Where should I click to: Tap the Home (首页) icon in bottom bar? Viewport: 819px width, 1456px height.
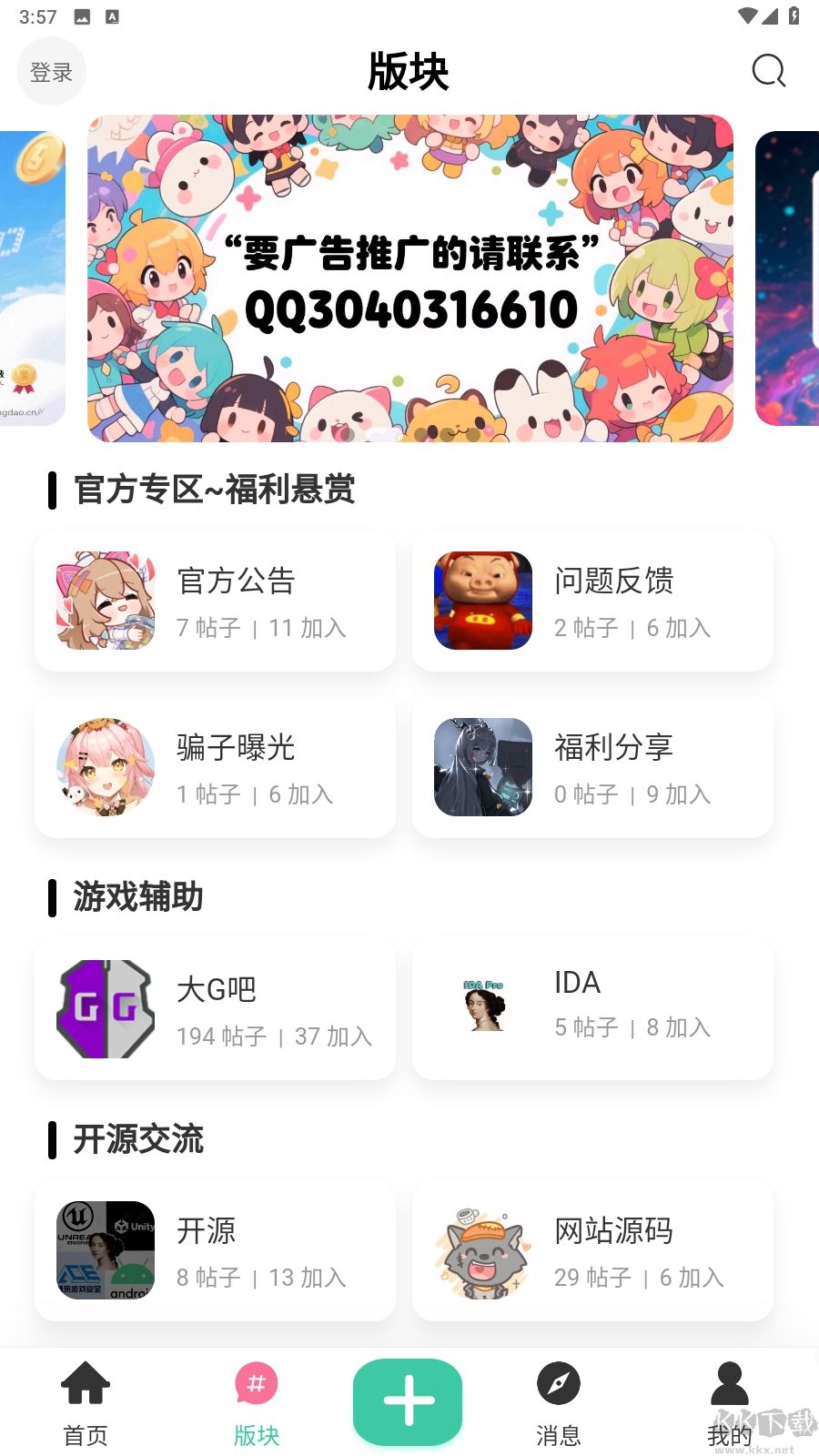[x=85, y=1385]
